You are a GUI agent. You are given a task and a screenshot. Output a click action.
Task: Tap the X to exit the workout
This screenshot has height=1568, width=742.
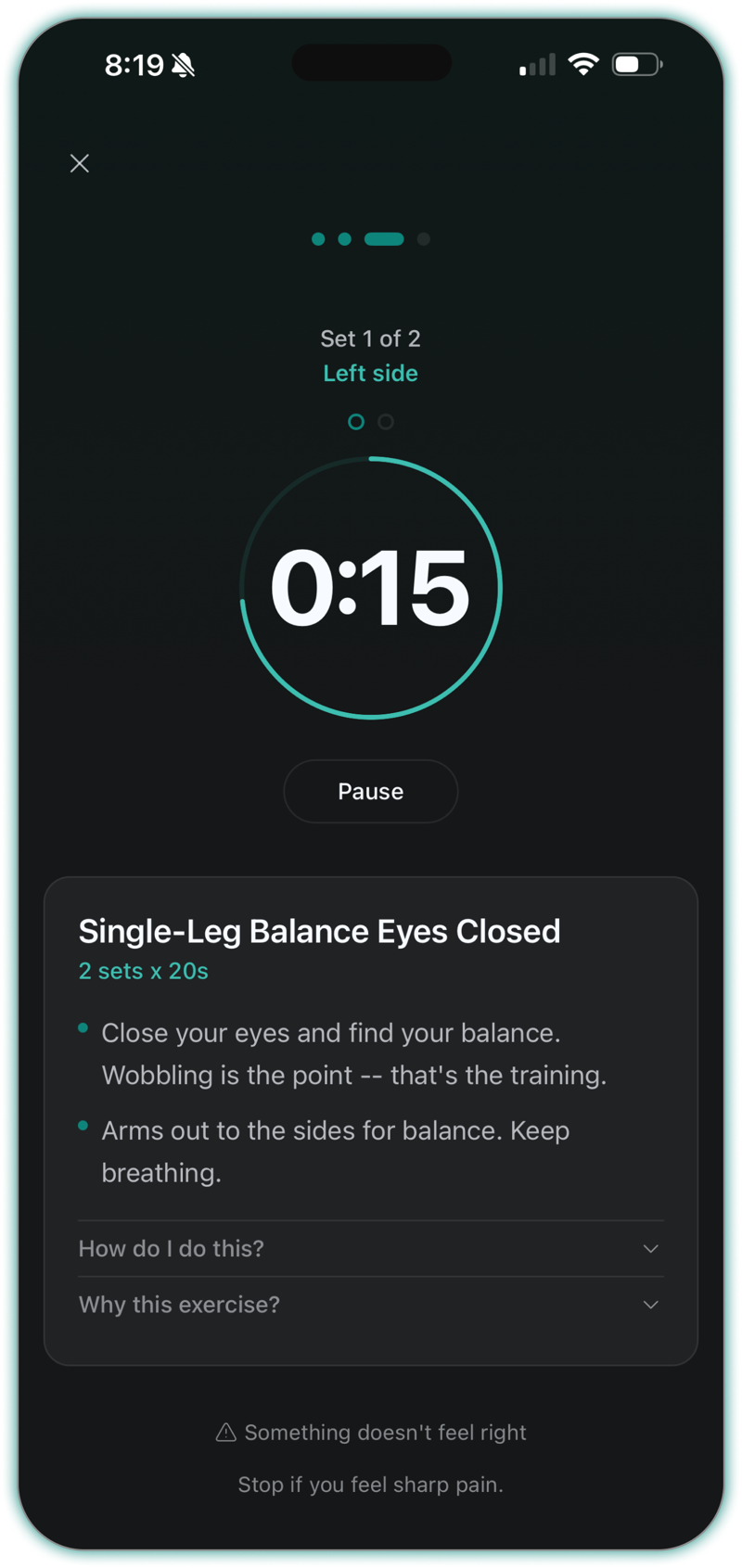pos(80,163)
